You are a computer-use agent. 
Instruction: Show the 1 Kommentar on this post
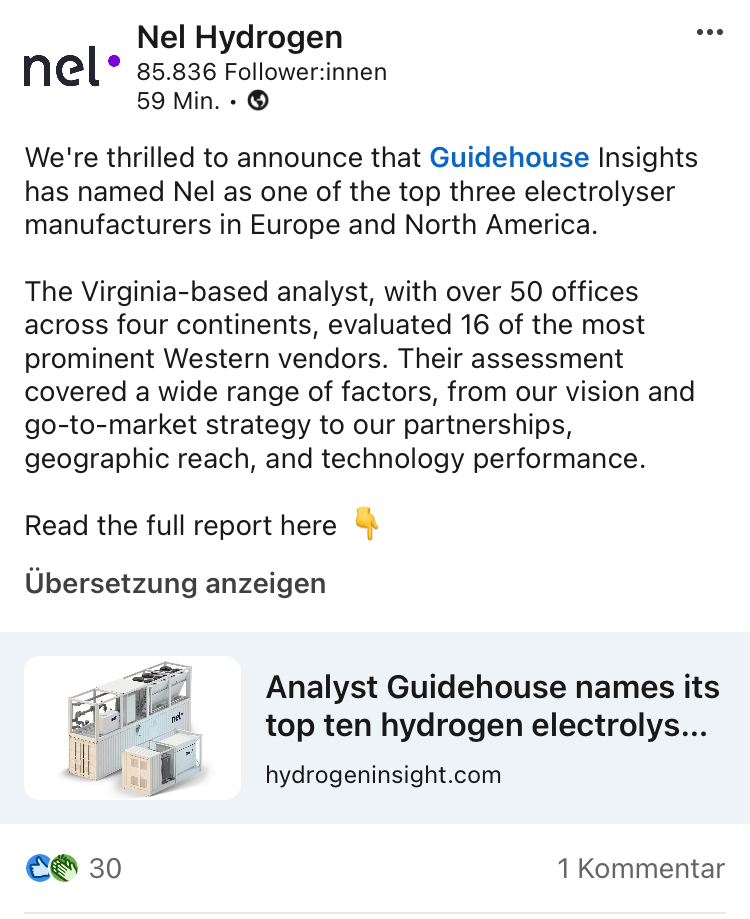pos(640,868)
